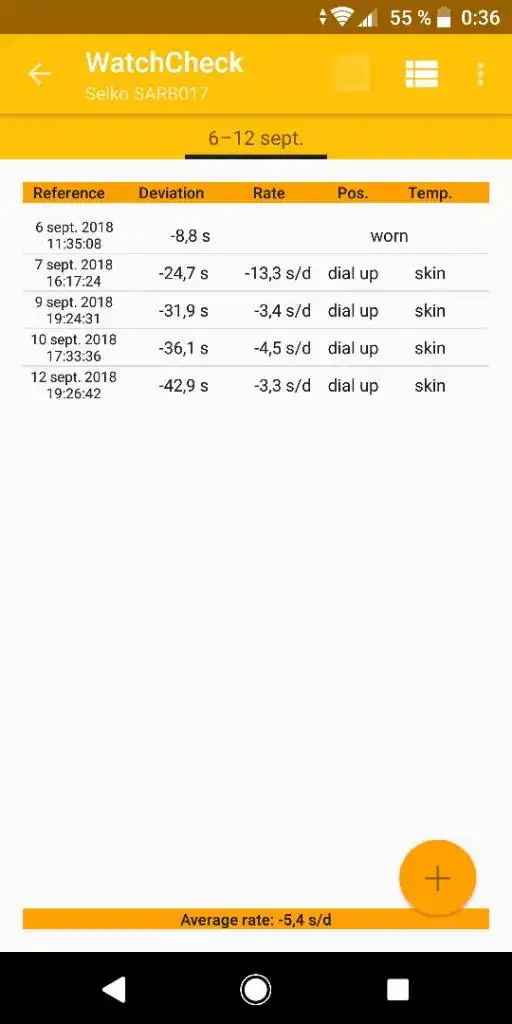Tap the system home button
Viewport: 512px width, 1024px height.
pyautogui.click(x=255, y=989)
